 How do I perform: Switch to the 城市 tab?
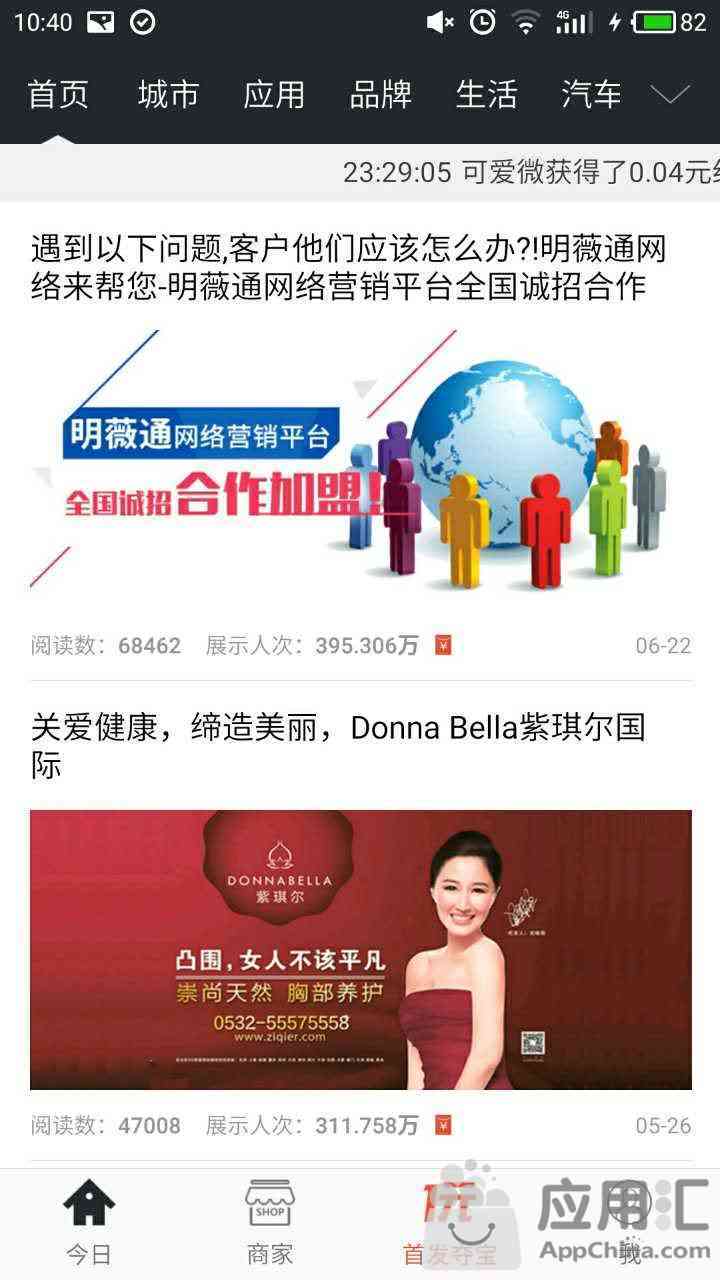coord(168,95)
